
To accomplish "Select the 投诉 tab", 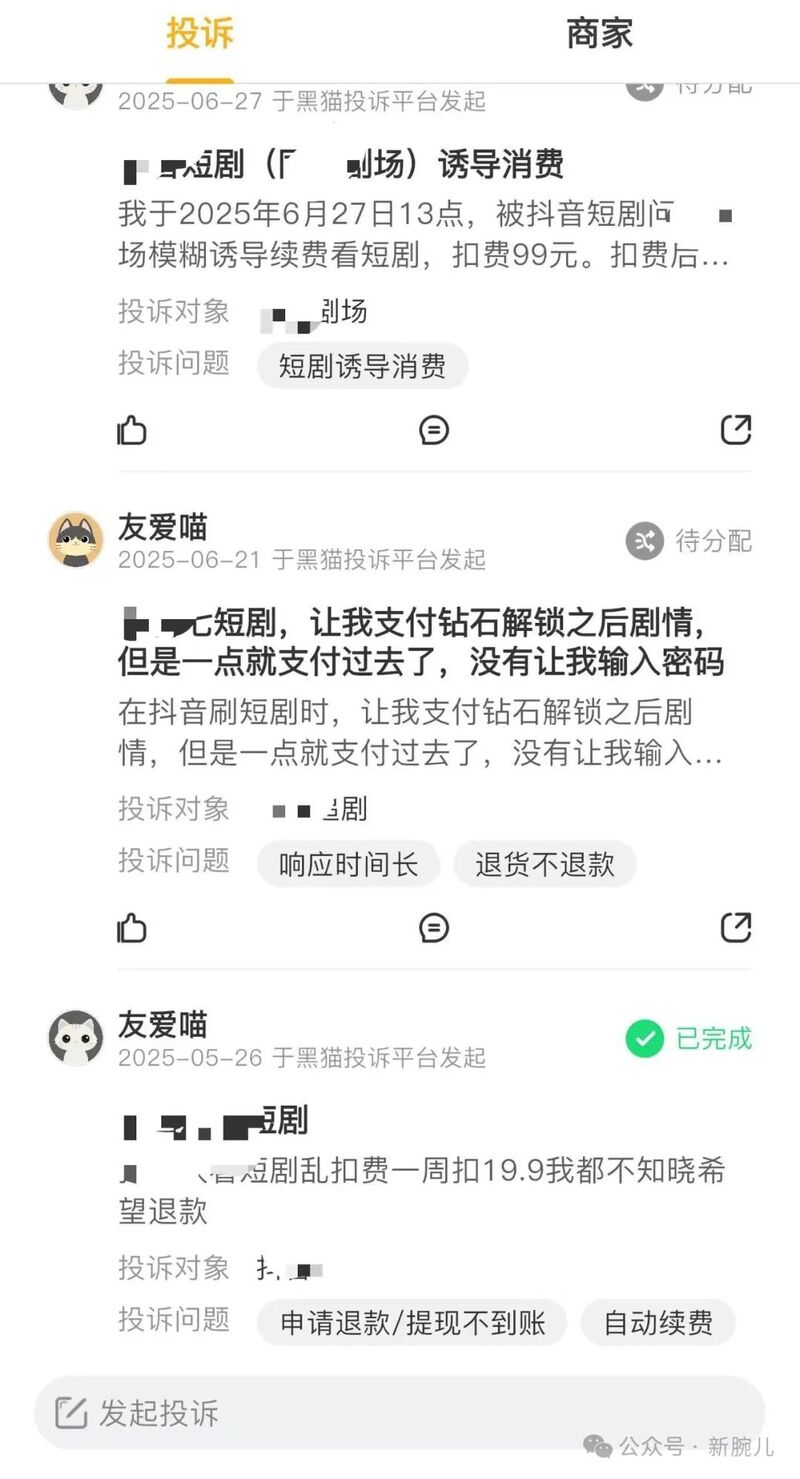I will [200, 34].
